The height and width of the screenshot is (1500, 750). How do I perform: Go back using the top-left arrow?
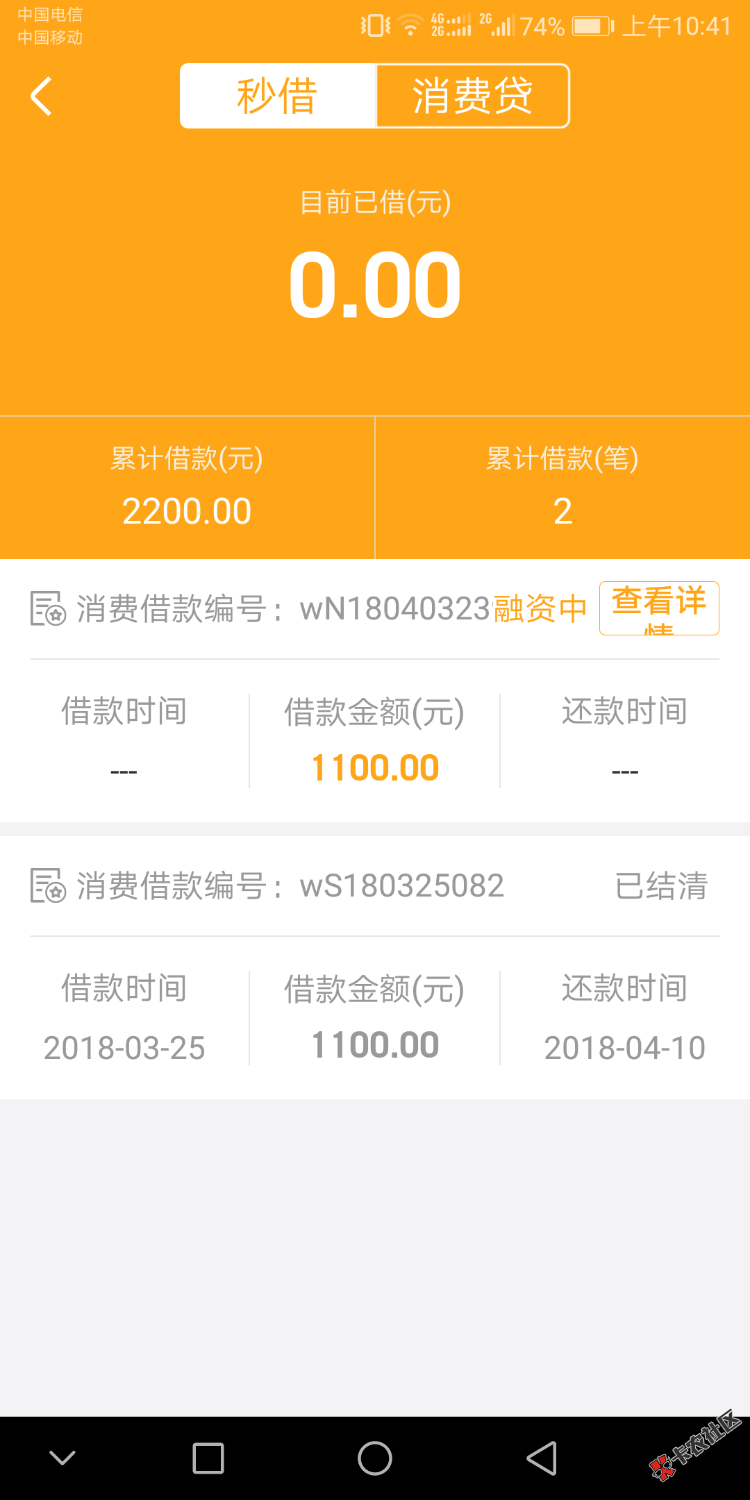(x=41, y=97)
